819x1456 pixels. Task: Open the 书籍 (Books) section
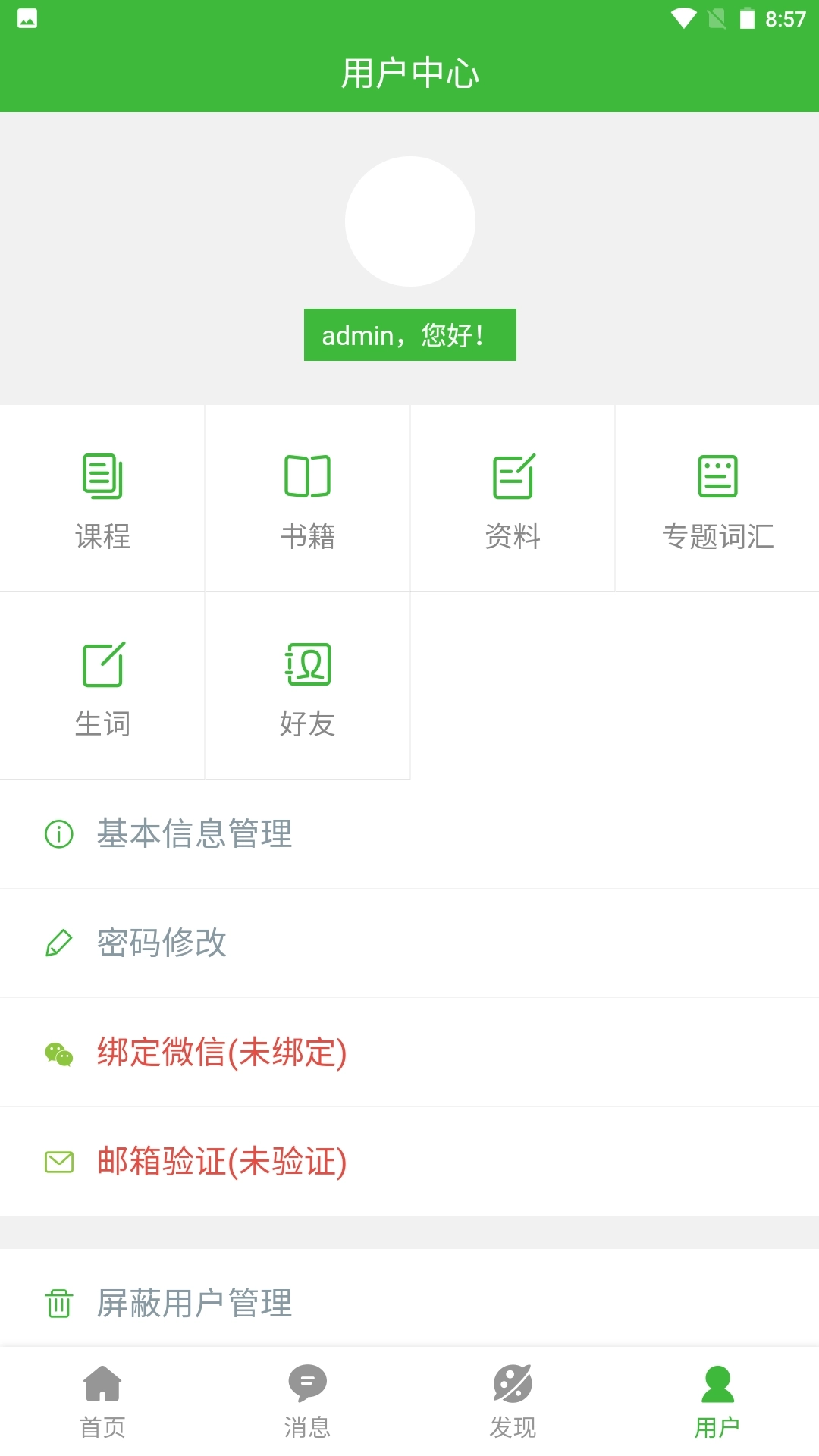307,497
